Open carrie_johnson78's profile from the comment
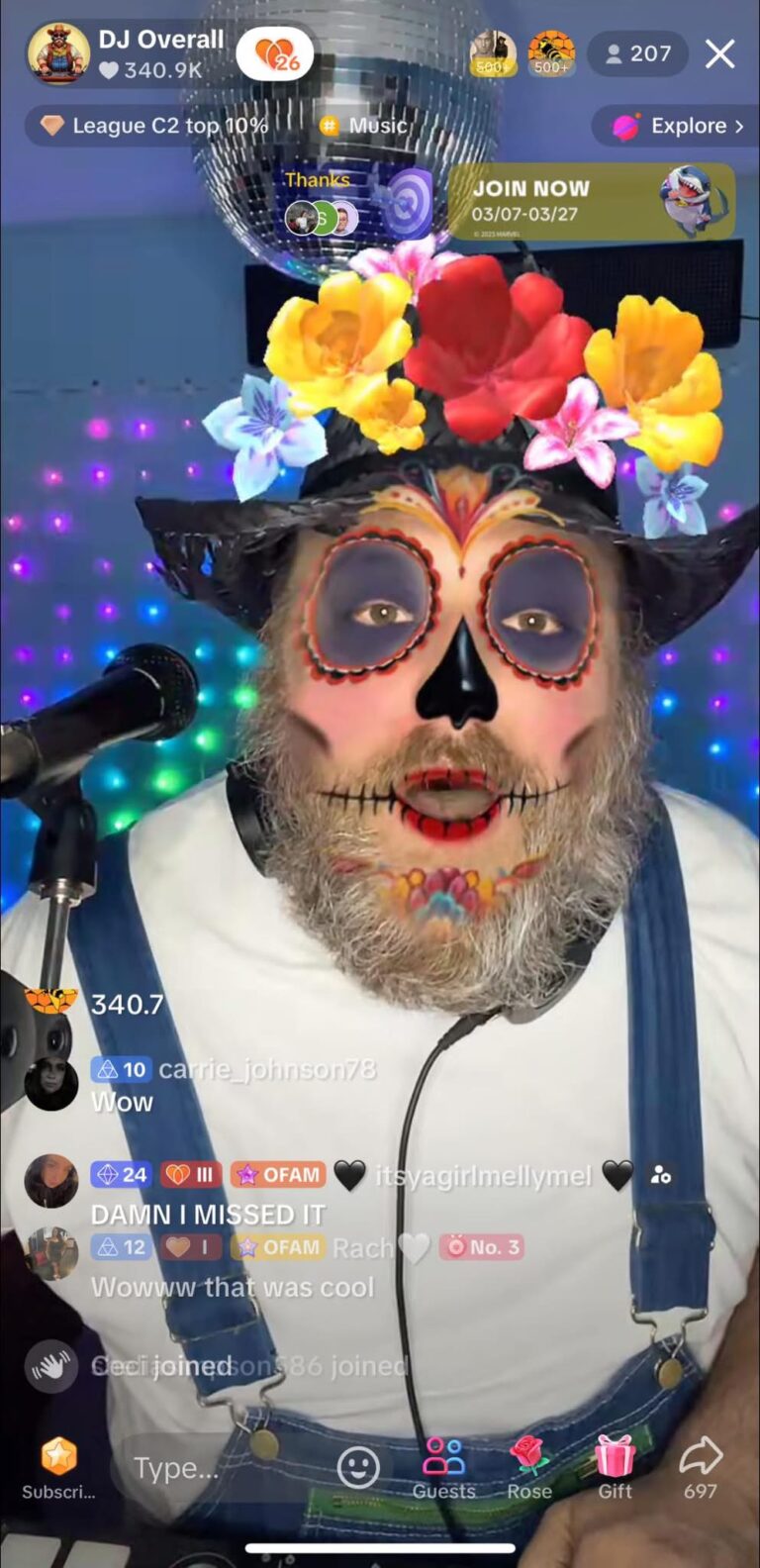Screen dimensions: 760x1568 point(51,1083)
